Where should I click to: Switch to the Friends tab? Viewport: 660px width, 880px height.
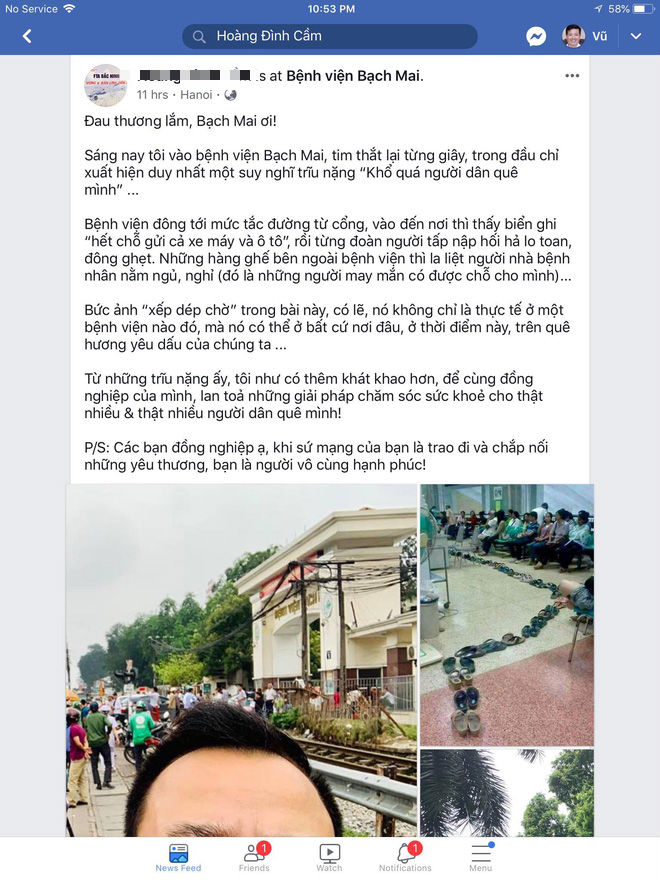pyautogui.click(x=254, y=857)
